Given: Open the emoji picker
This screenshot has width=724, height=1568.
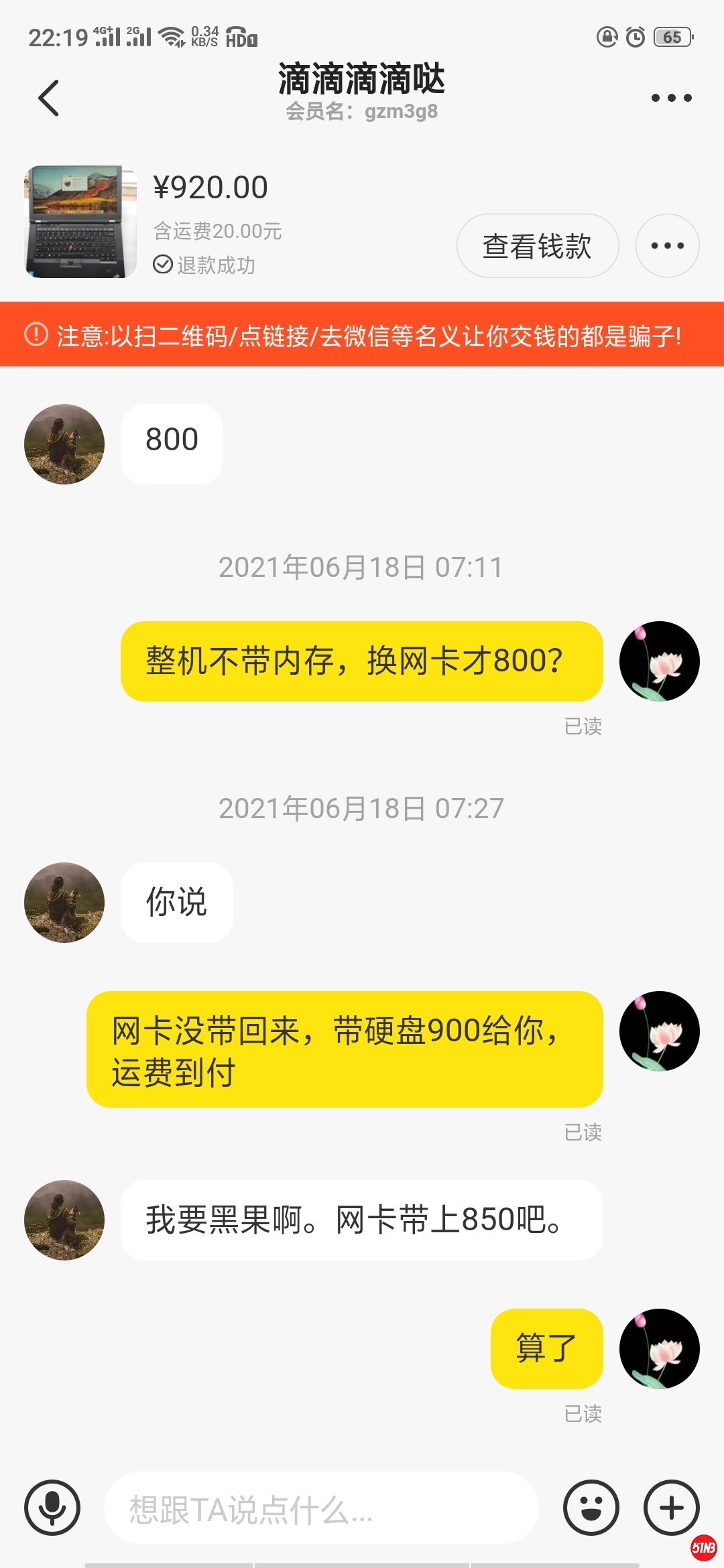Looking at the screenshot, I should click(591, 1508).
